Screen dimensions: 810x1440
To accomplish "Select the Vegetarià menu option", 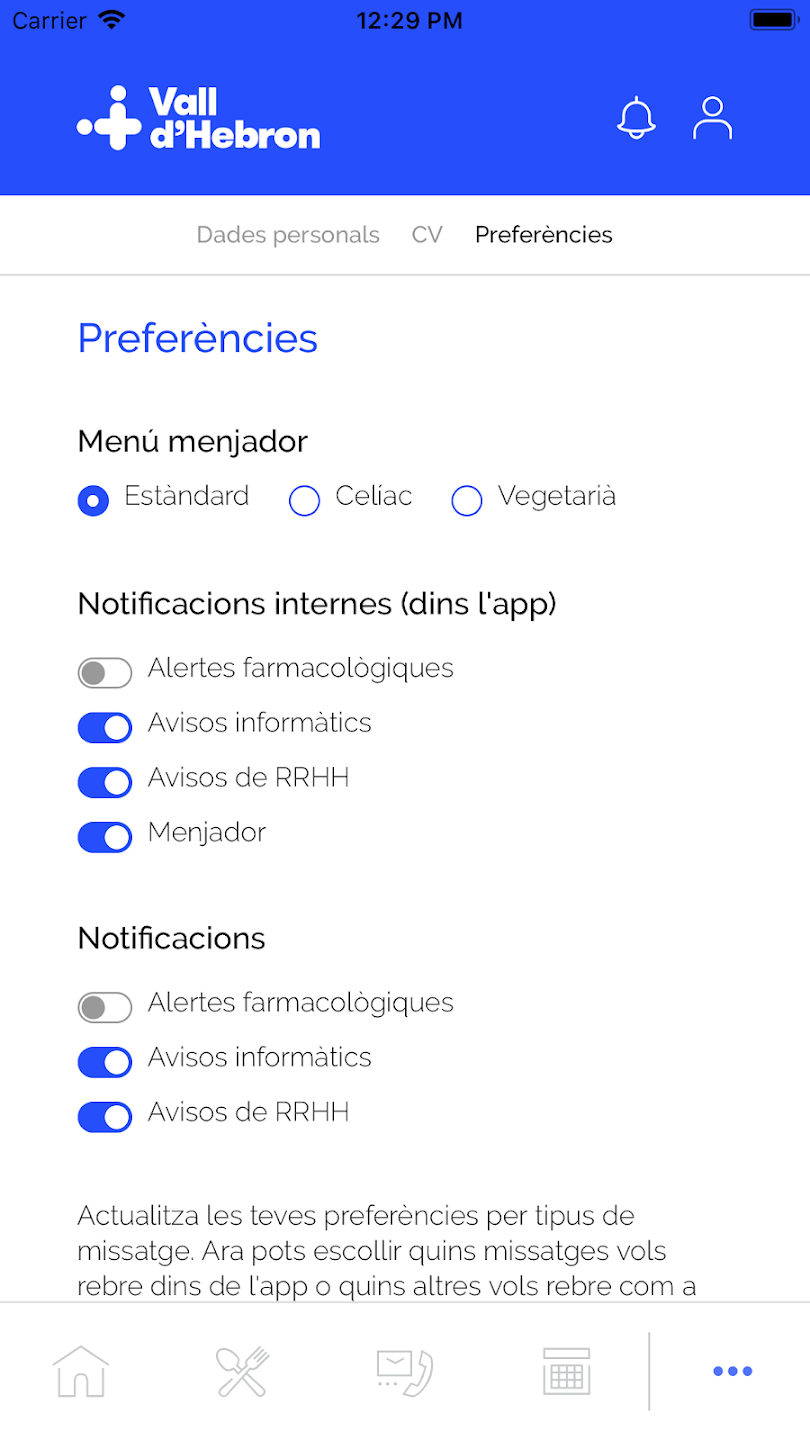I will 467,500.
